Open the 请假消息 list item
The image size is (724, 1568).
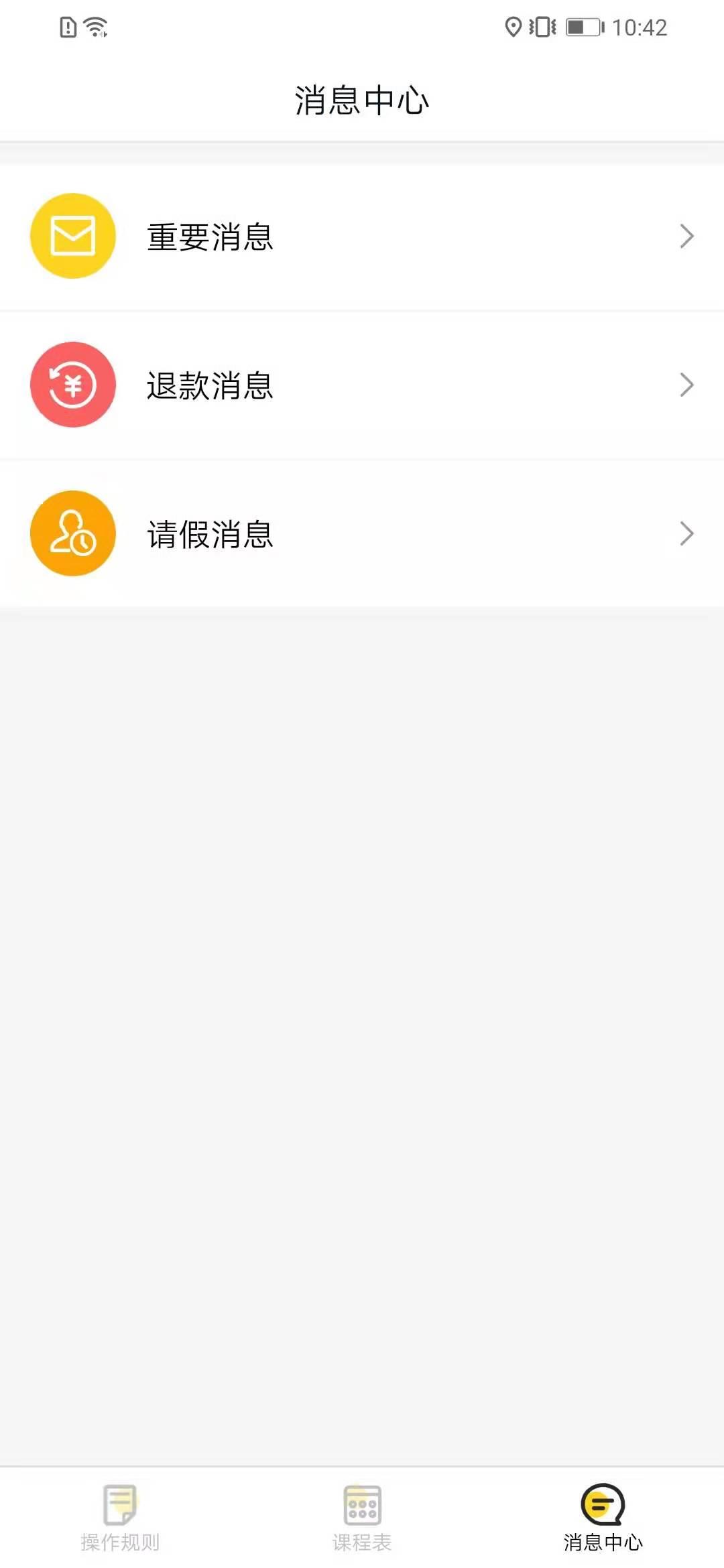point(362,533)
